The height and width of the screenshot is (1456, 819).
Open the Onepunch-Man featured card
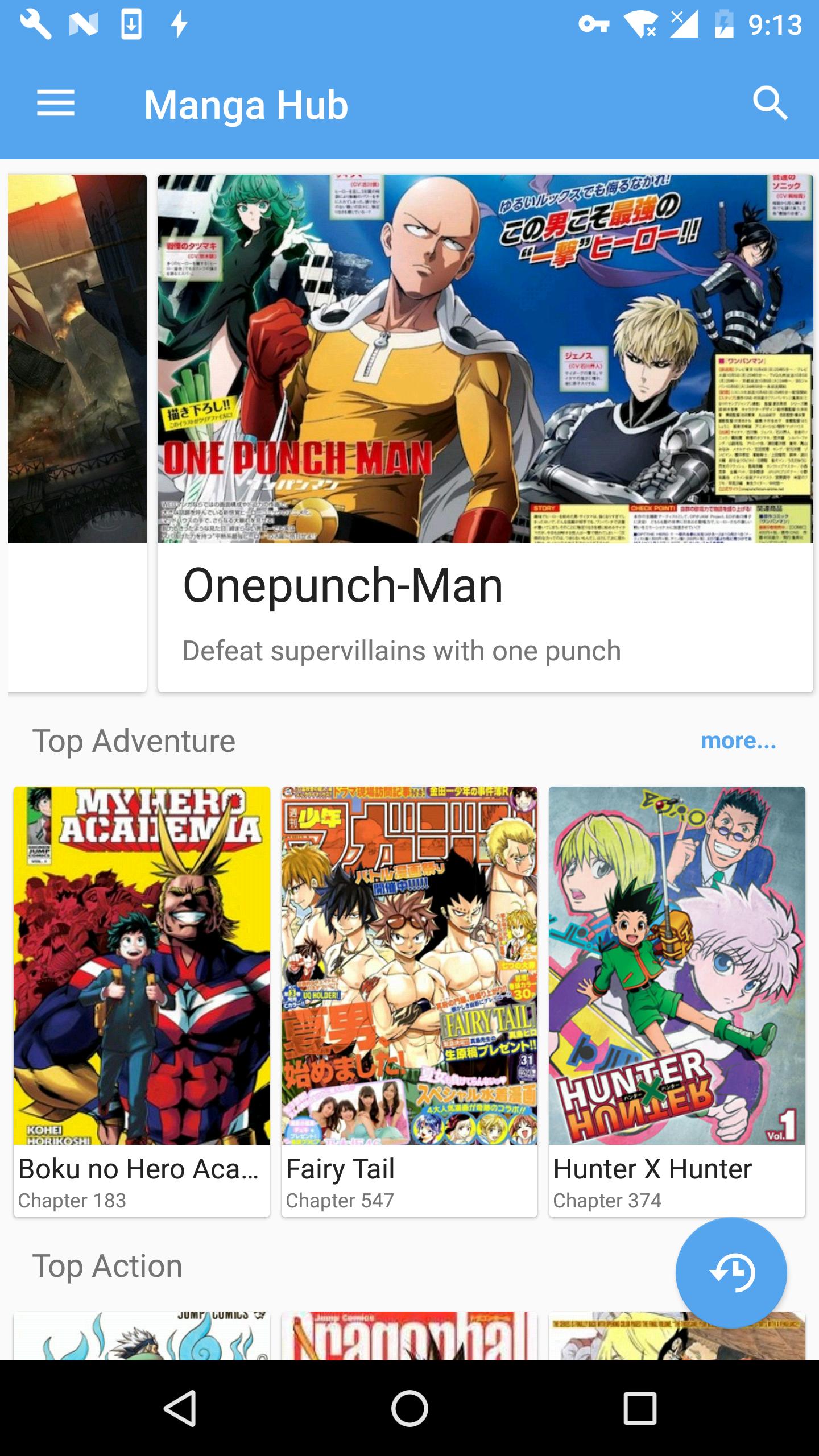click(485, 432)
